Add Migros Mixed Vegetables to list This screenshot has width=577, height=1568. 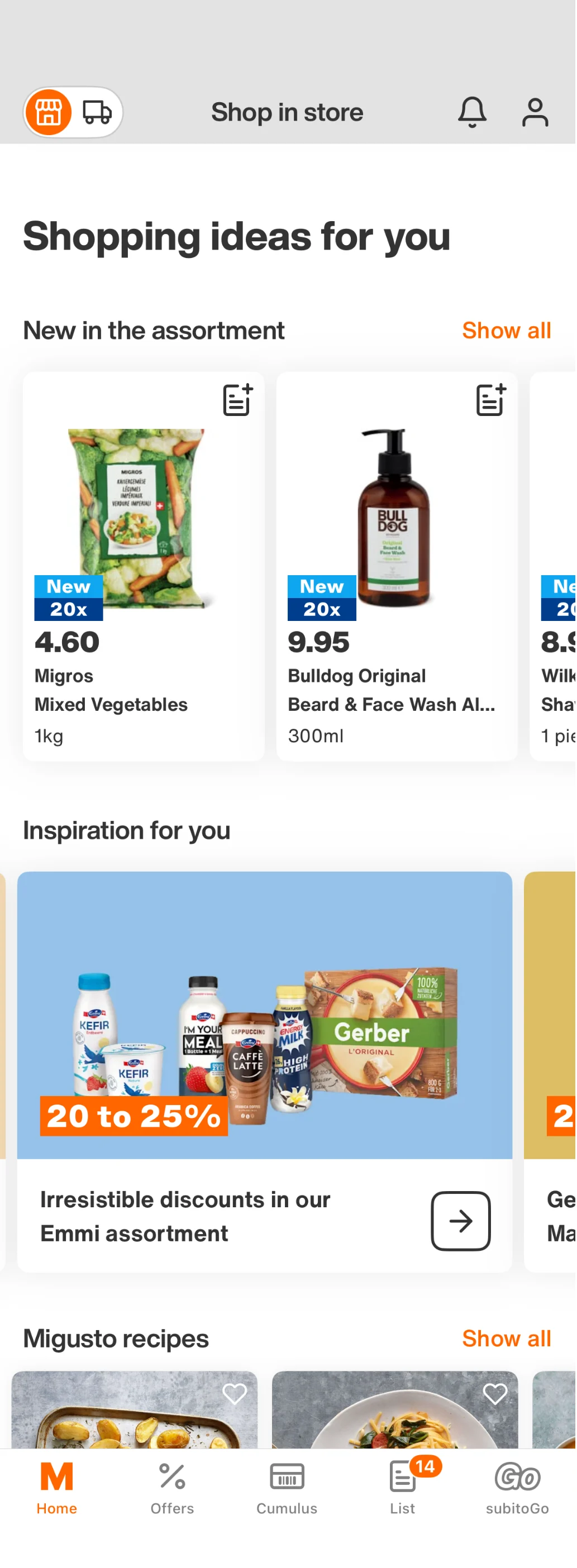(239, 400)
